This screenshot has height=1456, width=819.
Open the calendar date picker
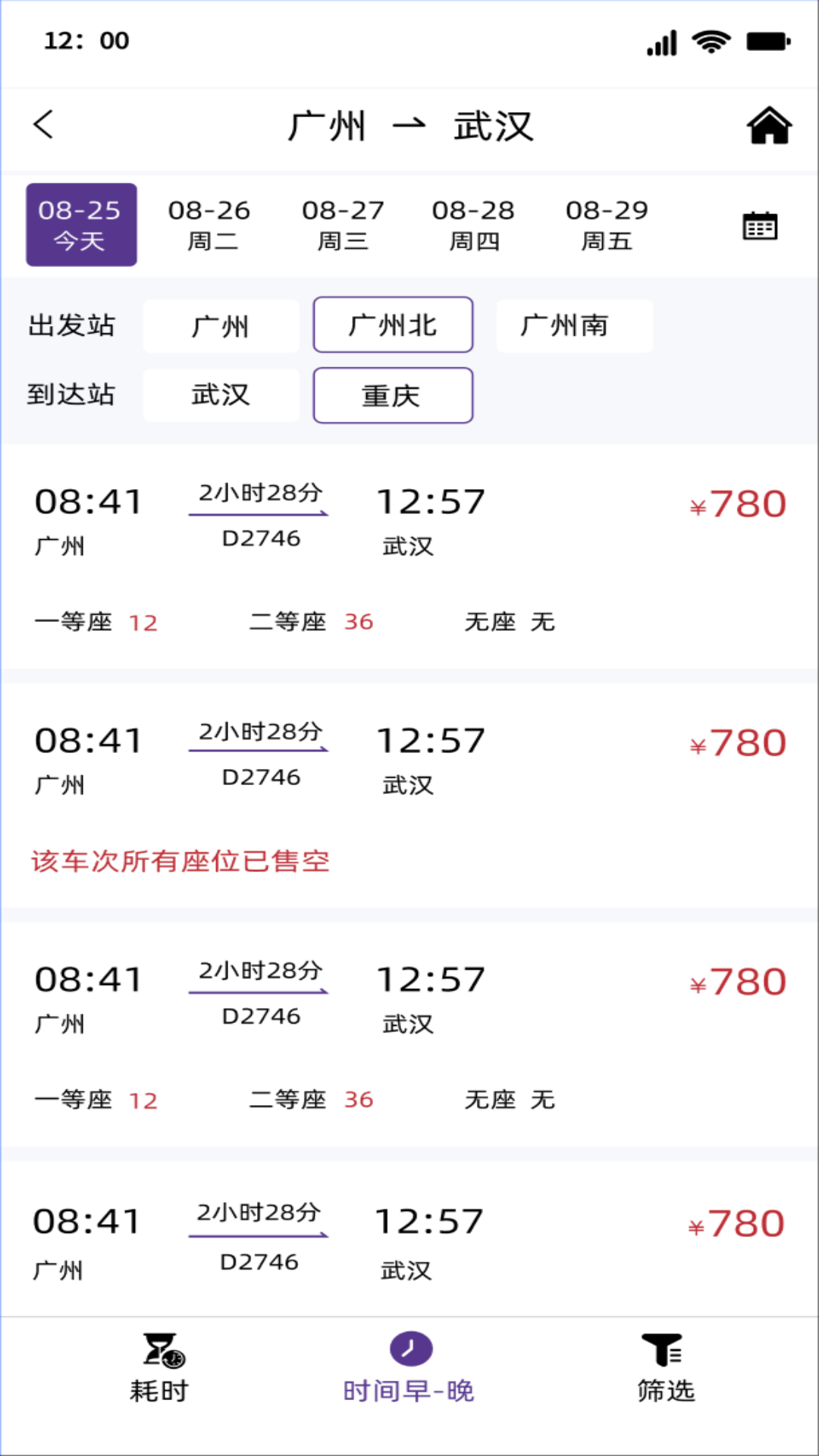[760, 226]
